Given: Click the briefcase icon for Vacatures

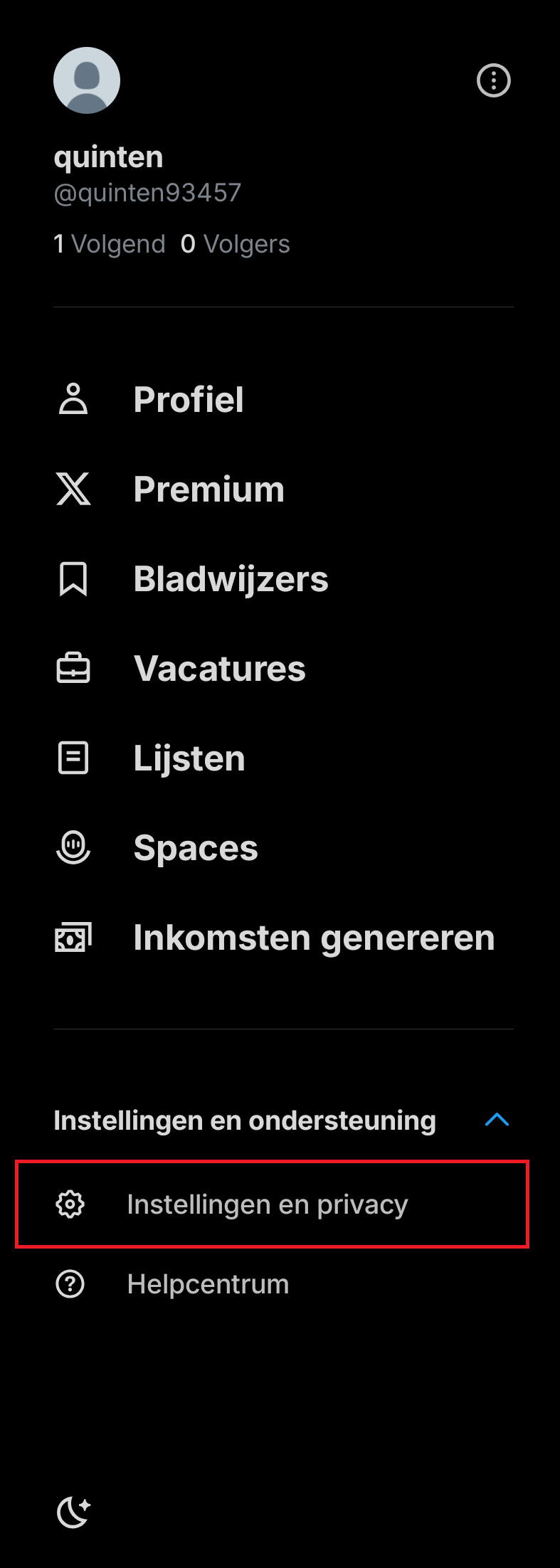Looking at the screenshot, I should (x=73, y=668).
